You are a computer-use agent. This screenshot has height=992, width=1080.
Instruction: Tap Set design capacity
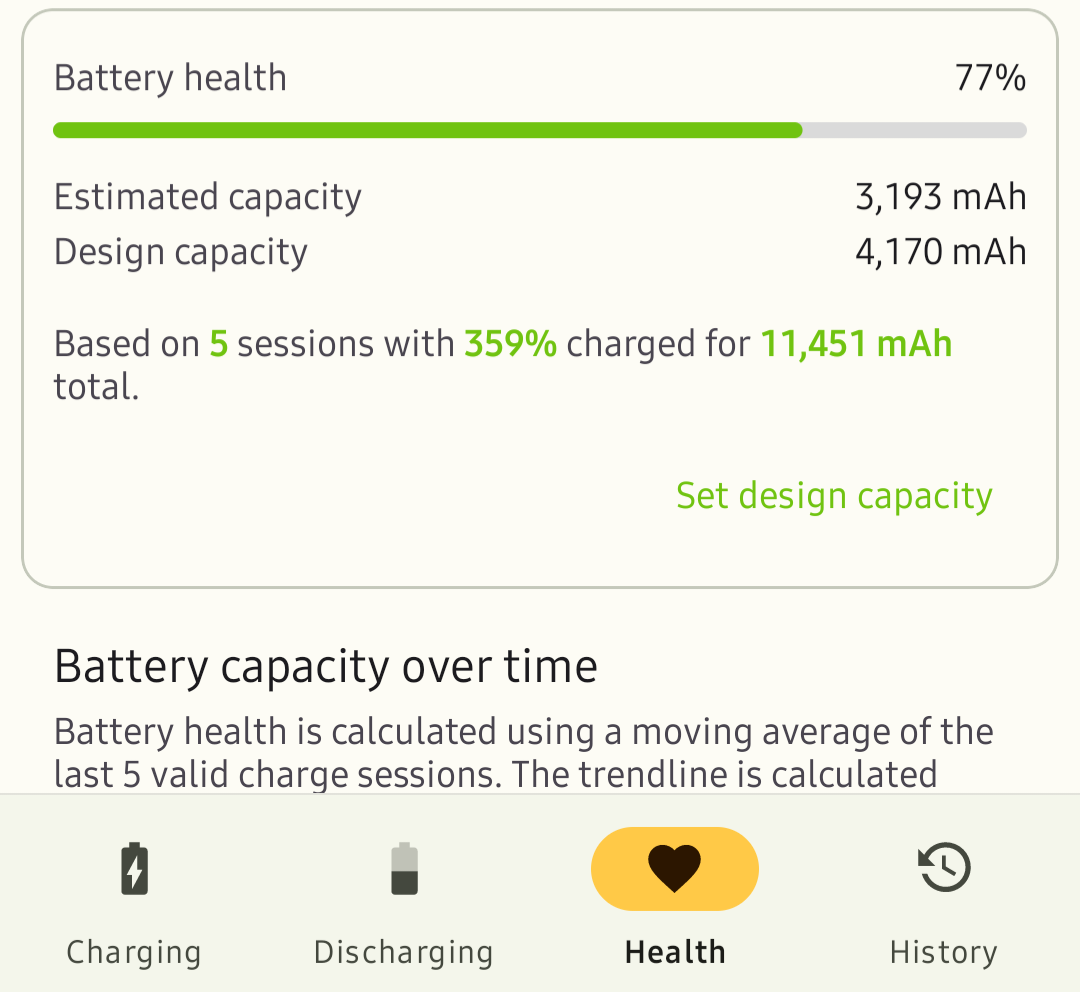click(834, 496)
